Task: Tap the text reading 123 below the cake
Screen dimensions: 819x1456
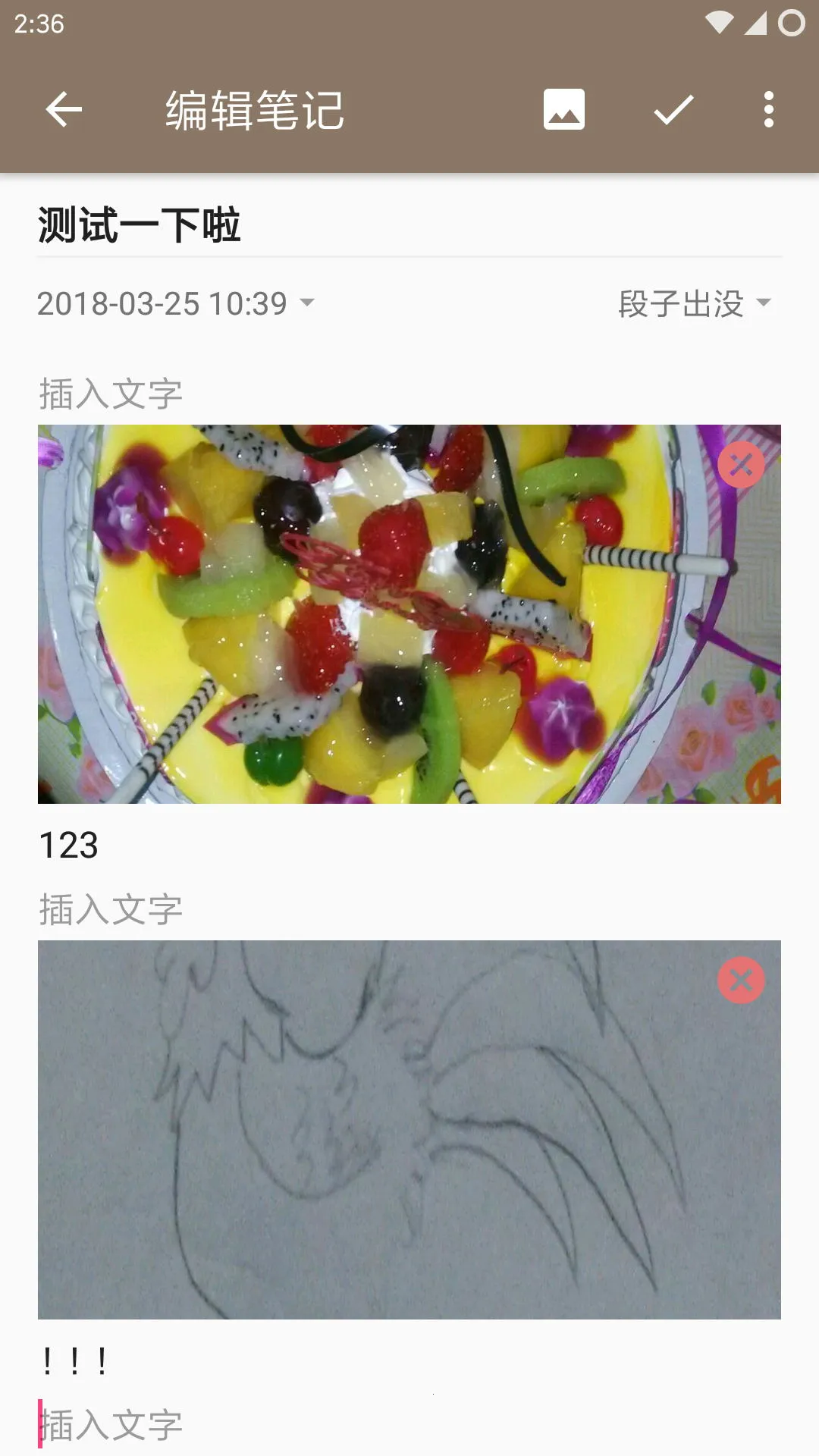Action: (x=70, y=844)
